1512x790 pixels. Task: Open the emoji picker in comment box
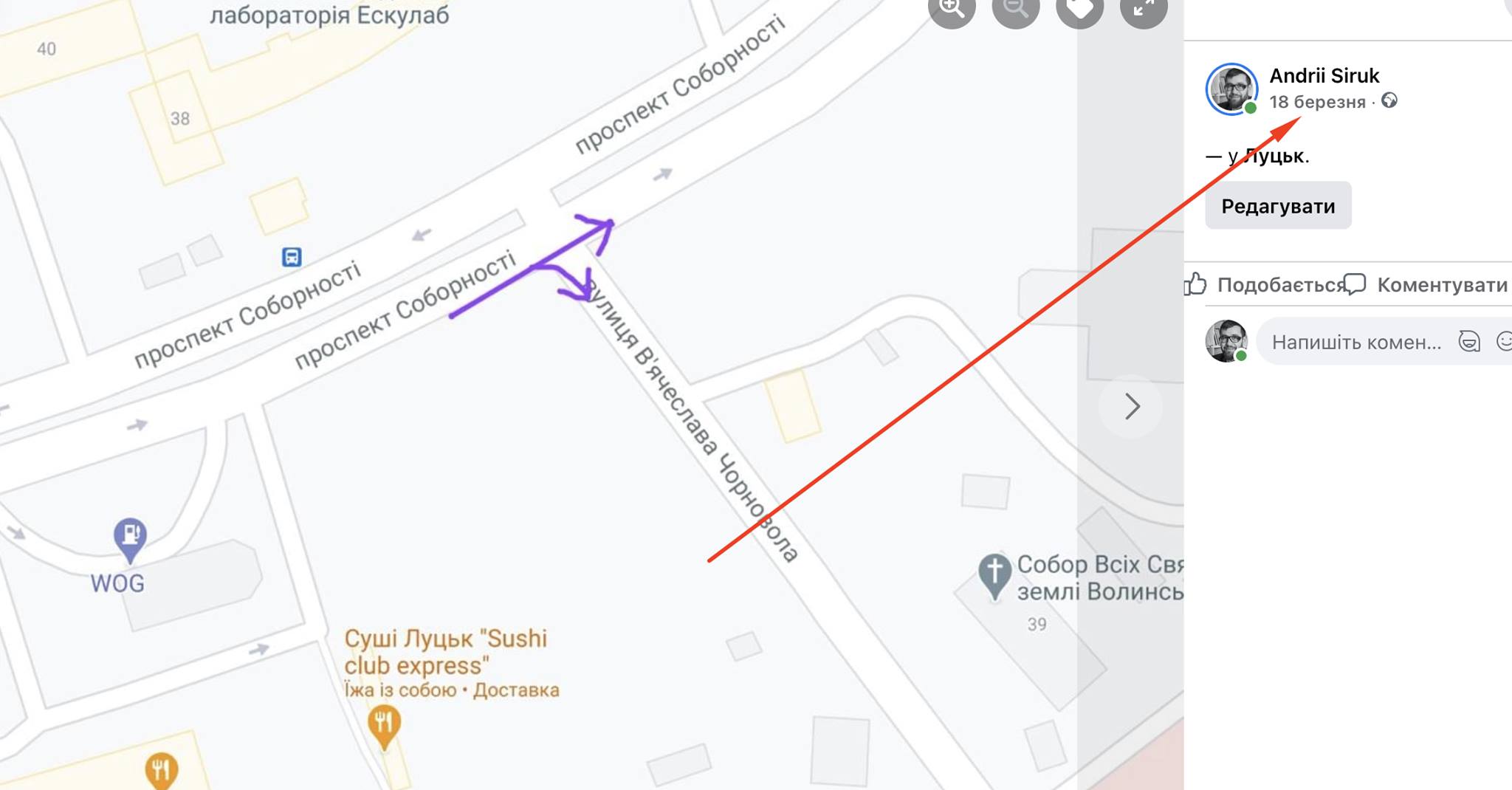[1503, 342]
